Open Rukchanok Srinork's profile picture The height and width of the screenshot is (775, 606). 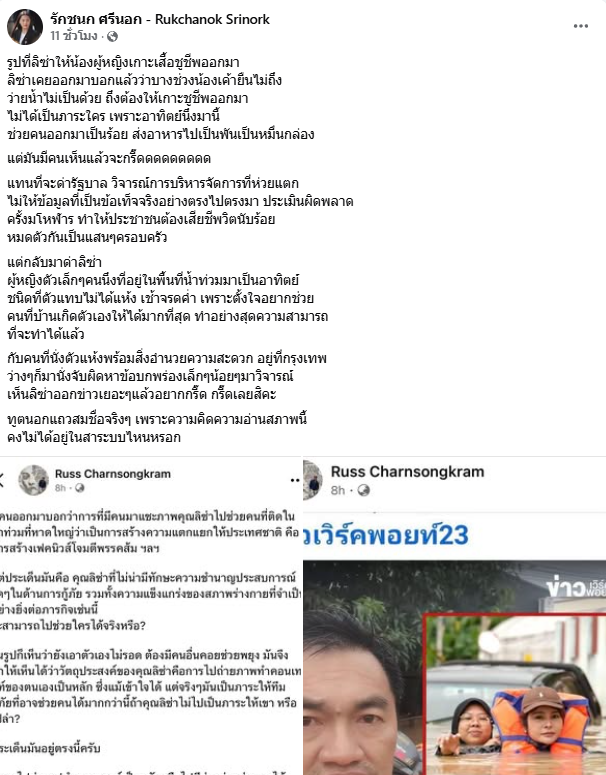[x=24, y=27]
